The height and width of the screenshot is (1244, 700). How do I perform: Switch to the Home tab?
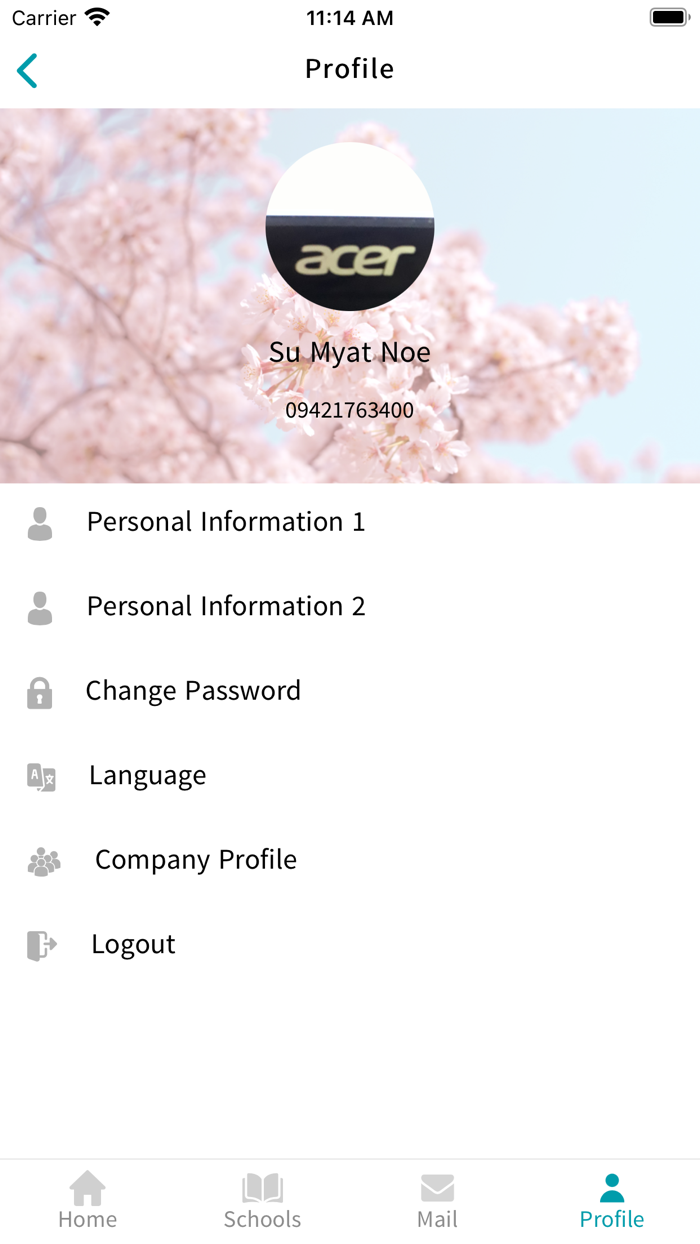pos(87,1200)
